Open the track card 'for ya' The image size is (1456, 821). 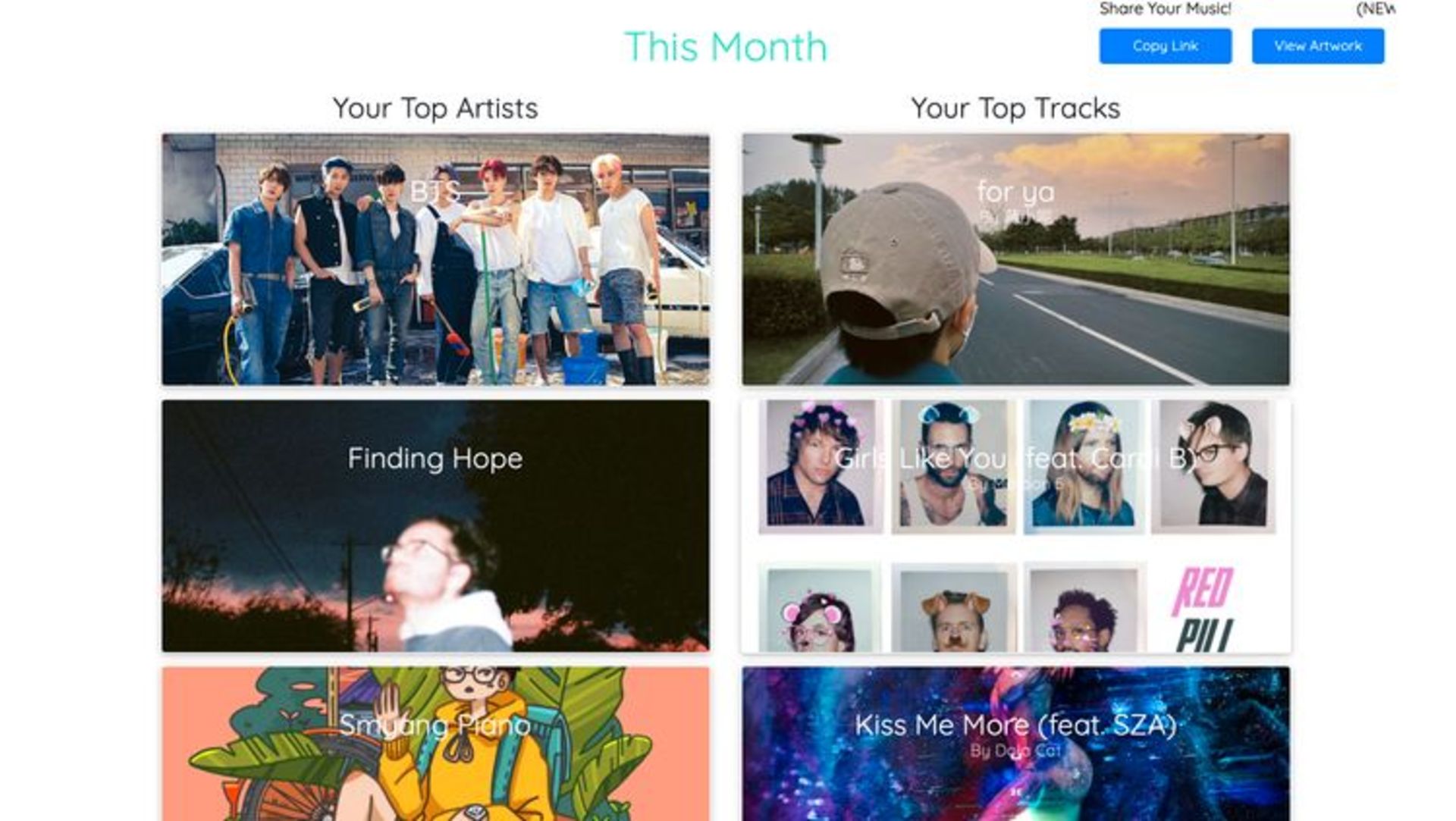coord(1015,259)
